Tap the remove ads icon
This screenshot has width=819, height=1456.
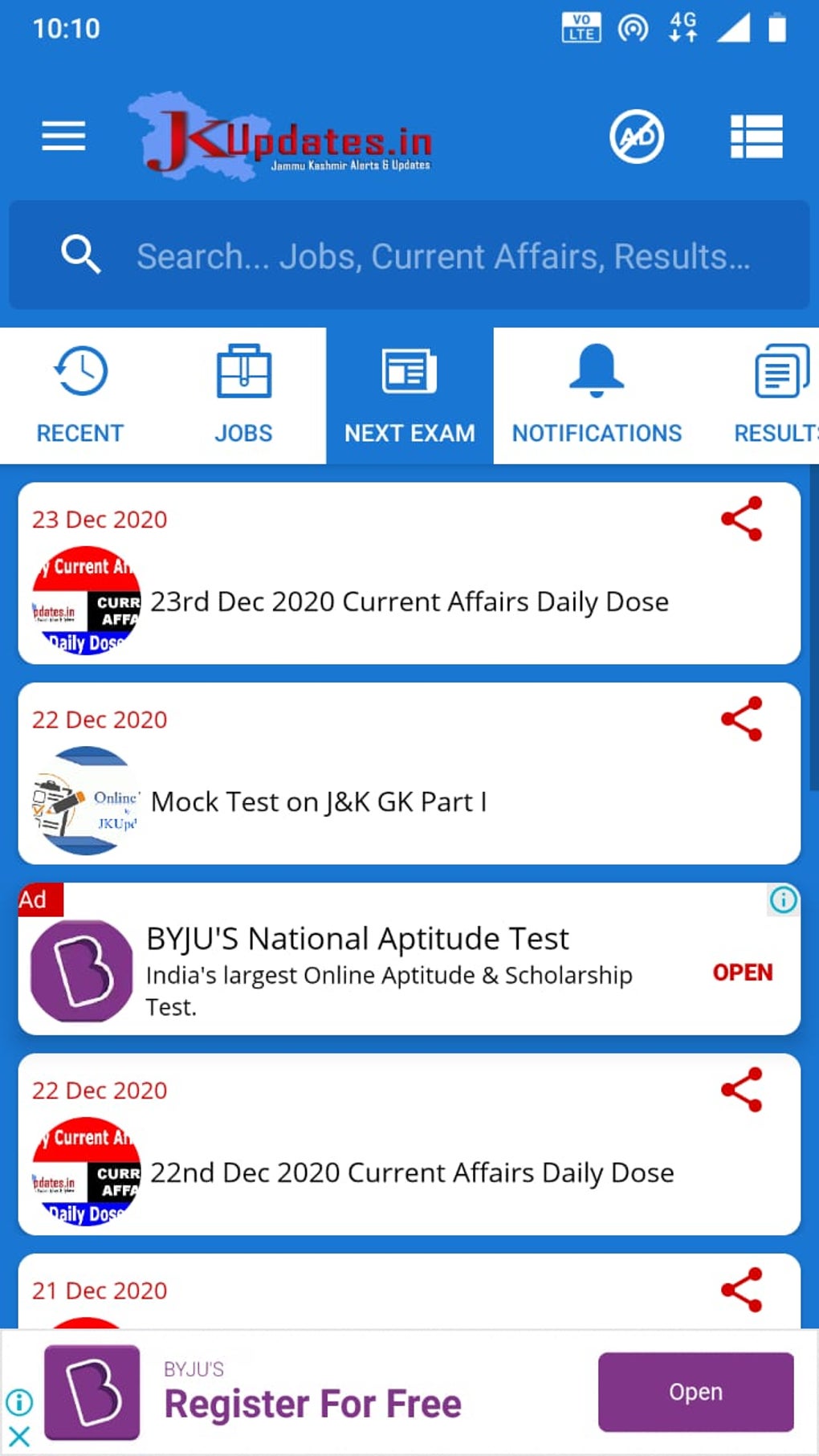click(x=636, y=137)
